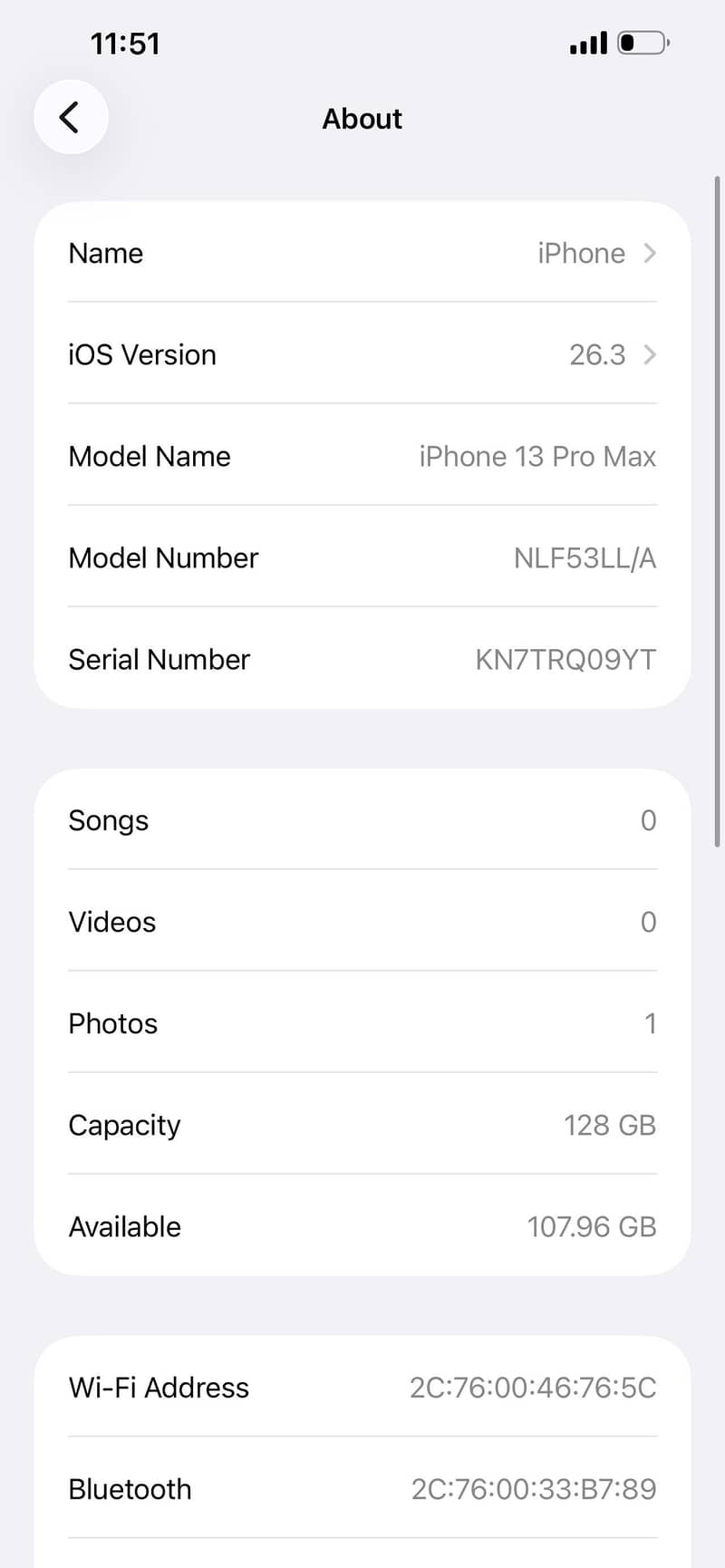Tap the chevron beside iPhone name
The image size is (725, 1568).
pyautogui.click(x=650, y=254)
